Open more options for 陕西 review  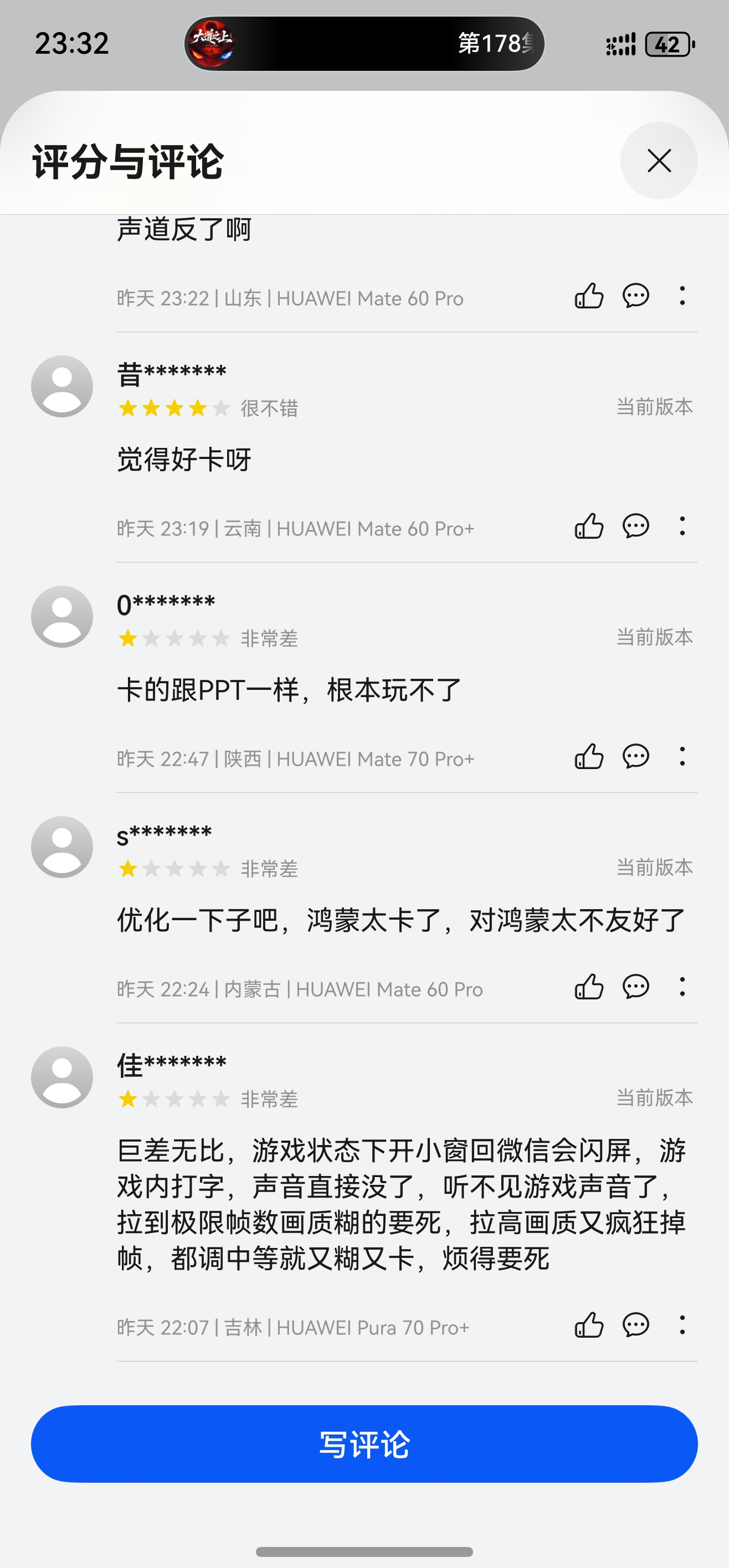[682, 757]
